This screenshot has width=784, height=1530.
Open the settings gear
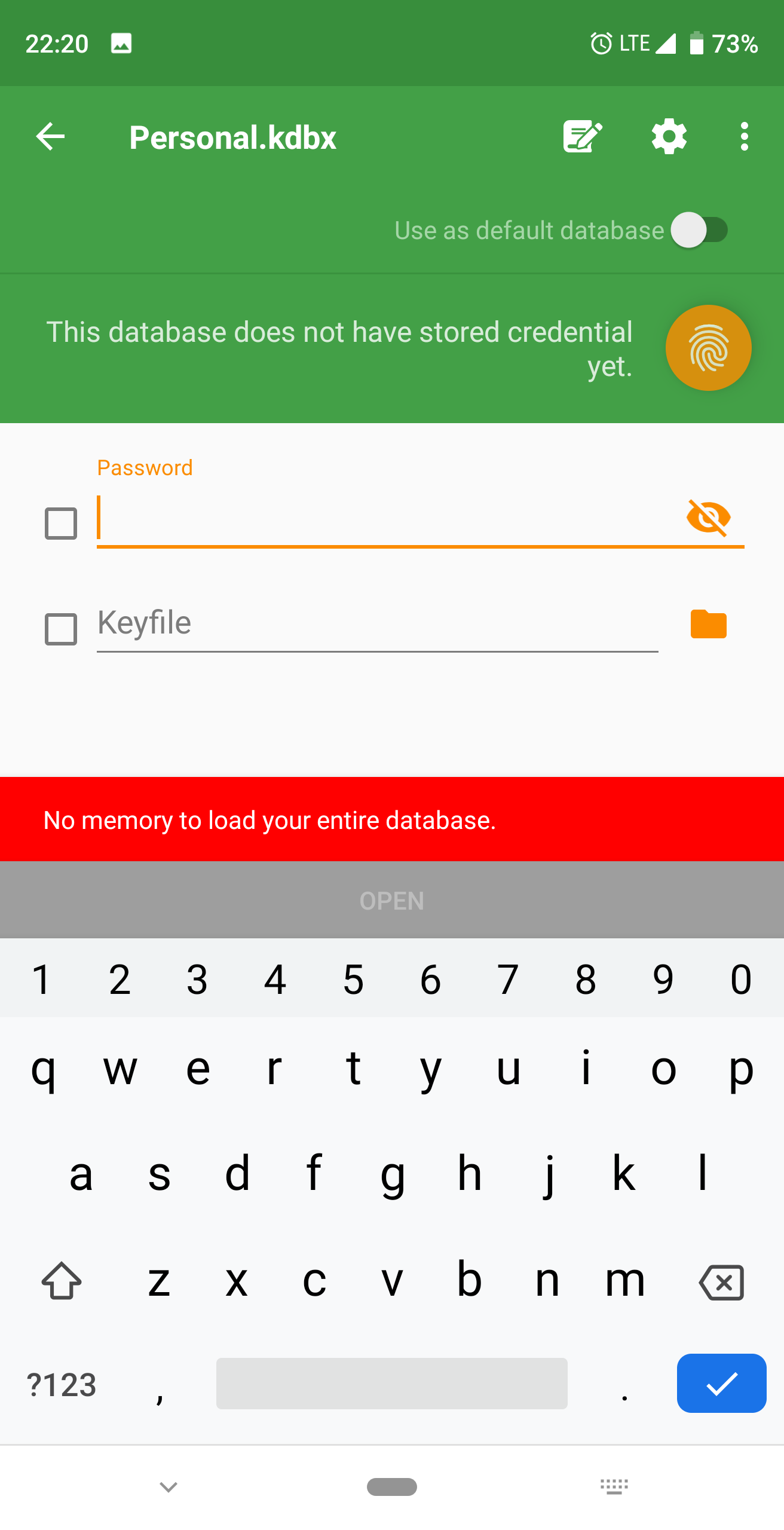pyautogui.click(x=669, y=137)
